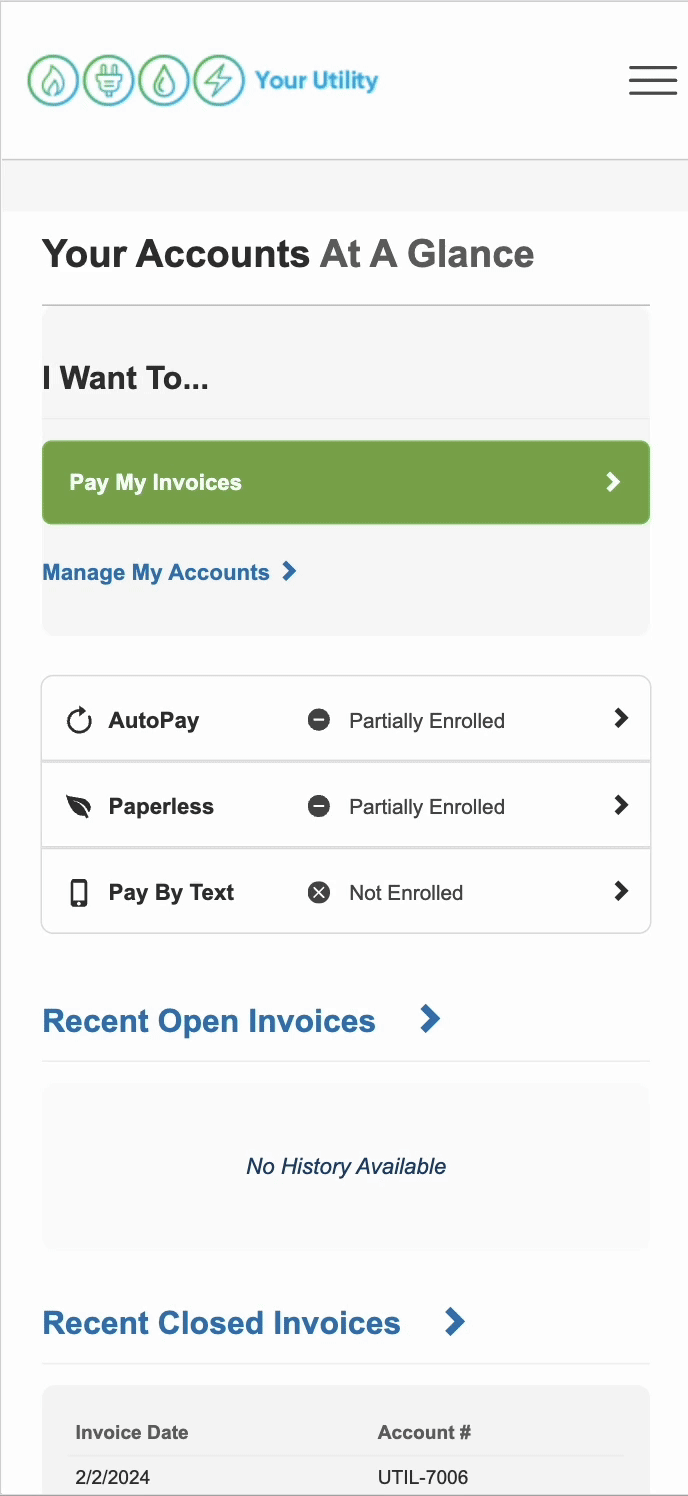Open the Paperless enrollment row
688x1496 pixels.
[346, 805]
